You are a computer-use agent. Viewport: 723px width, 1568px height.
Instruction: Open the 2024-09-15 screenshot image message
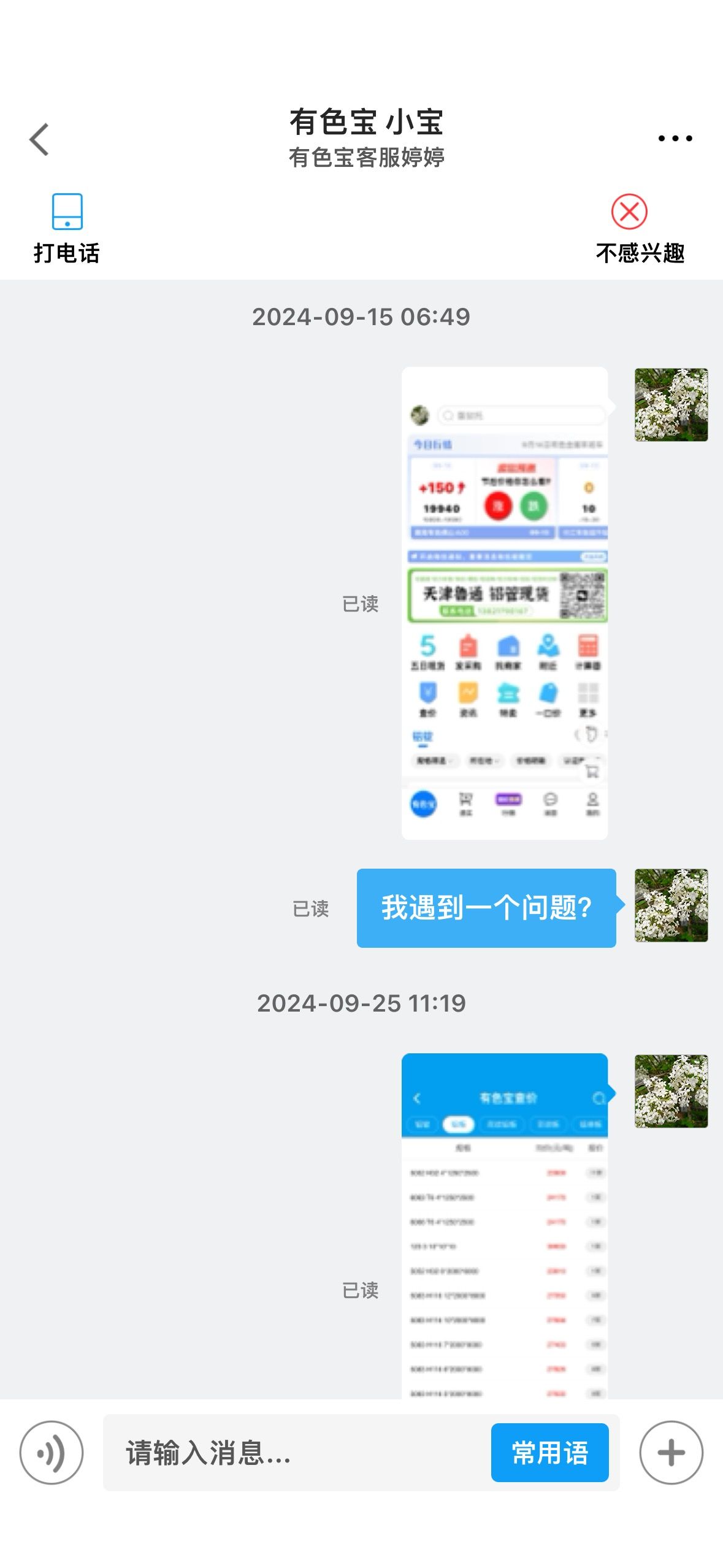[x=505, y=603]
